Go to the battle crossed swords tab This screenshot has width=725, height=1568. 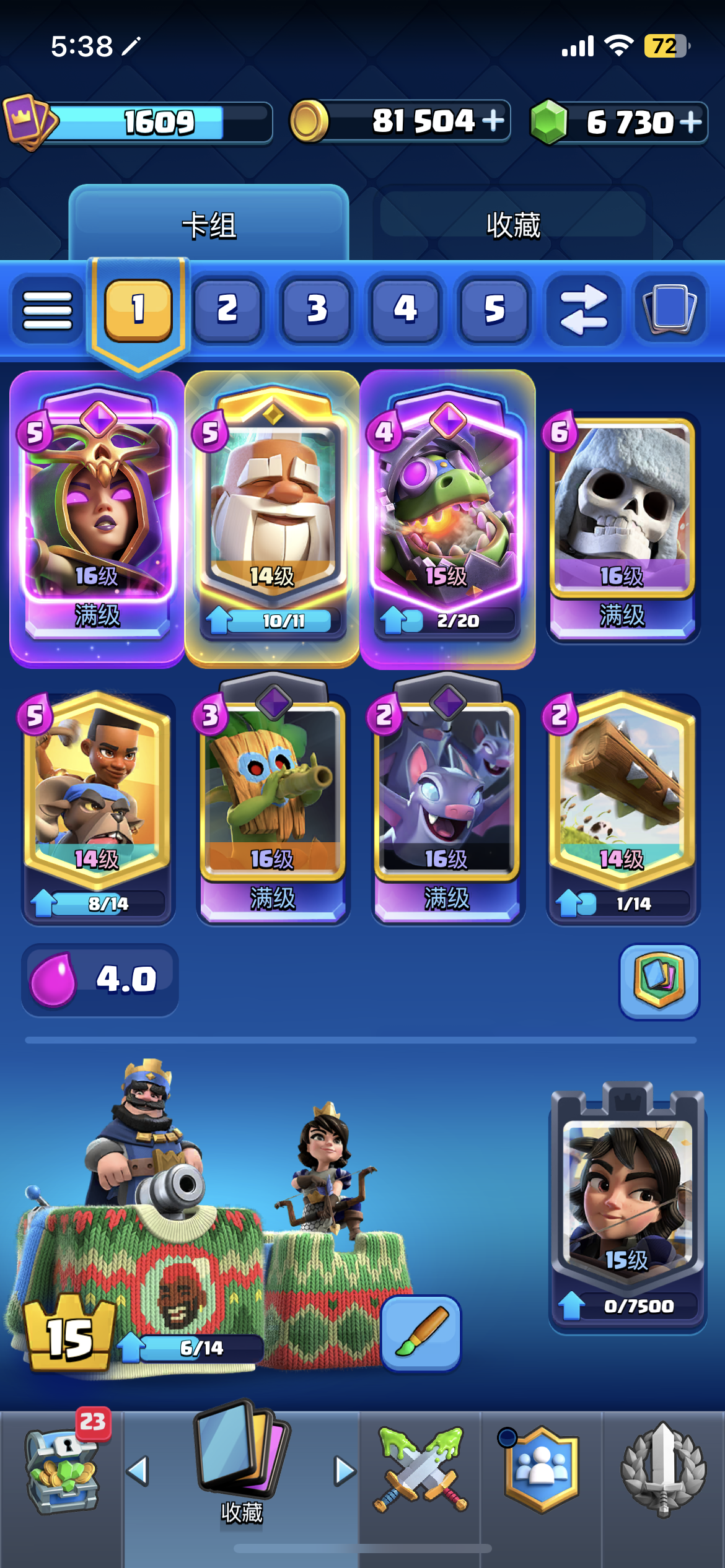click(x=420, y=1469)
